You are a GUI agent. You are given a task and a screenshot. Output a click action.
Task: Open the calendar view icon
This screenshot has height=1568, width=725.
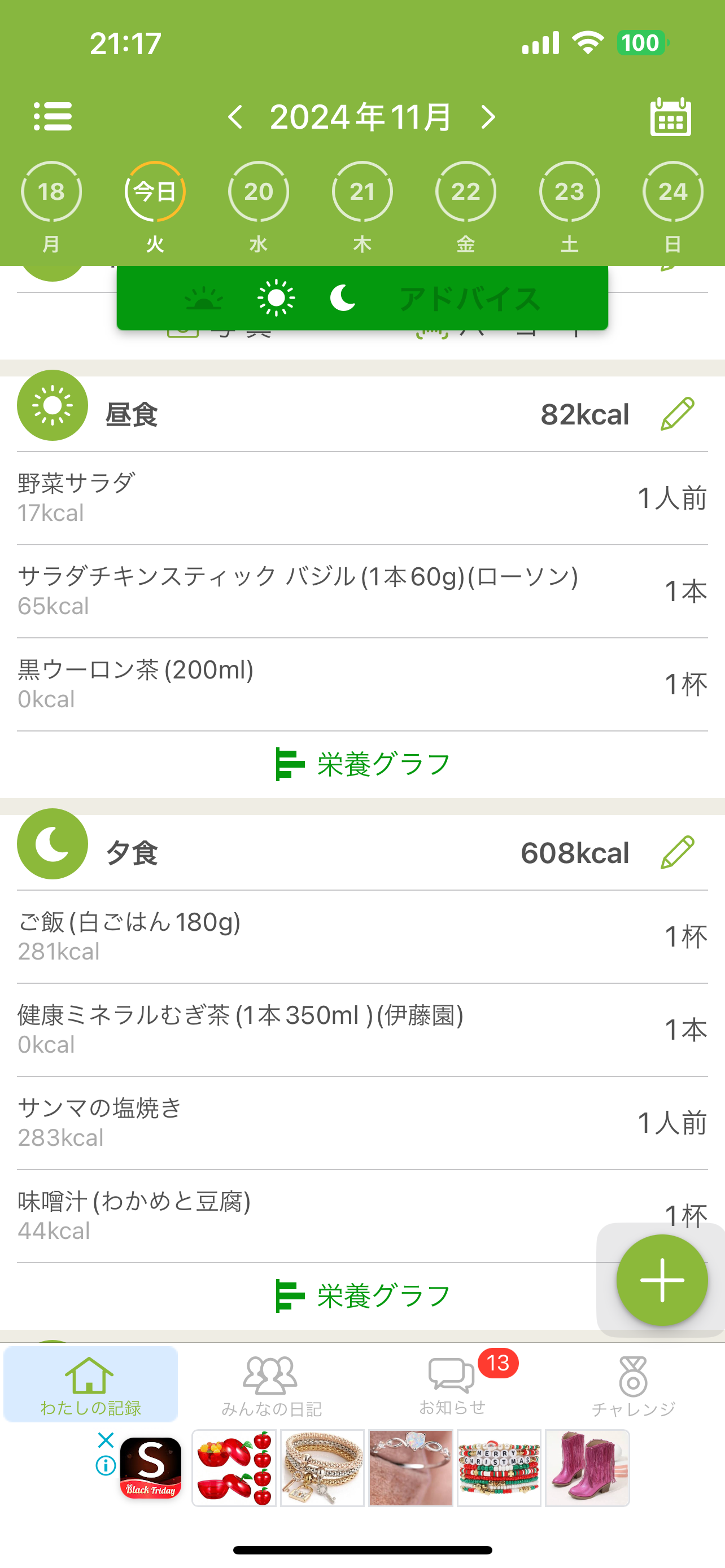pyautogui.click(x=670, y=116)
